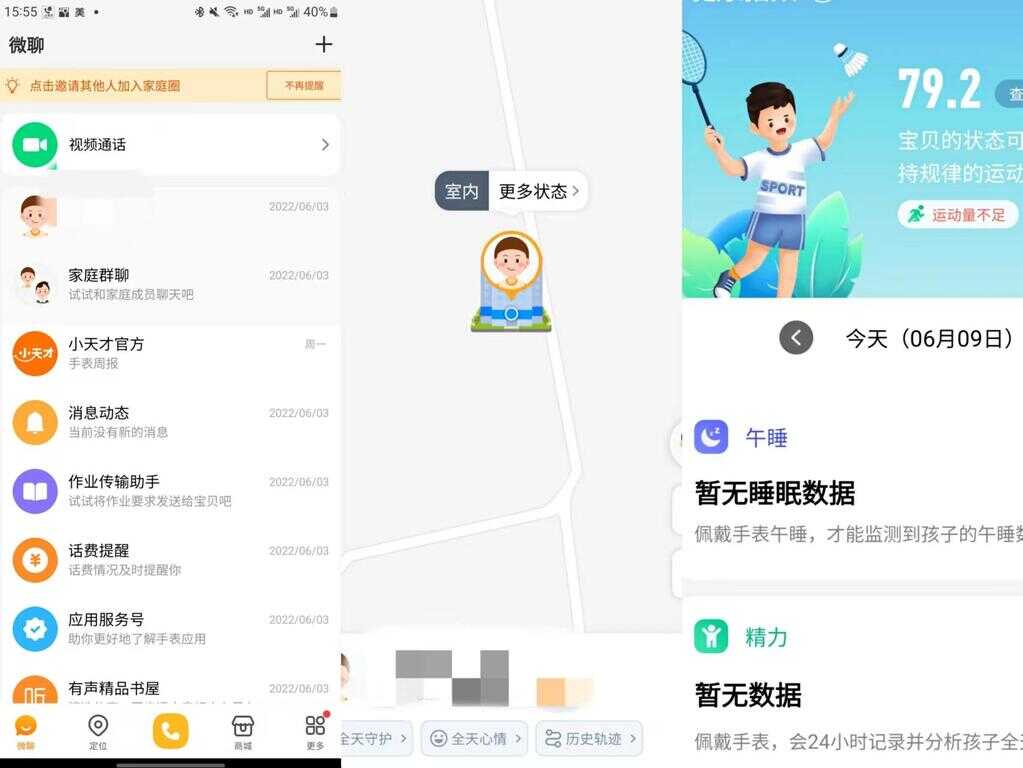
Task: Switch to the 定位 tab
Action: [98, 732]
